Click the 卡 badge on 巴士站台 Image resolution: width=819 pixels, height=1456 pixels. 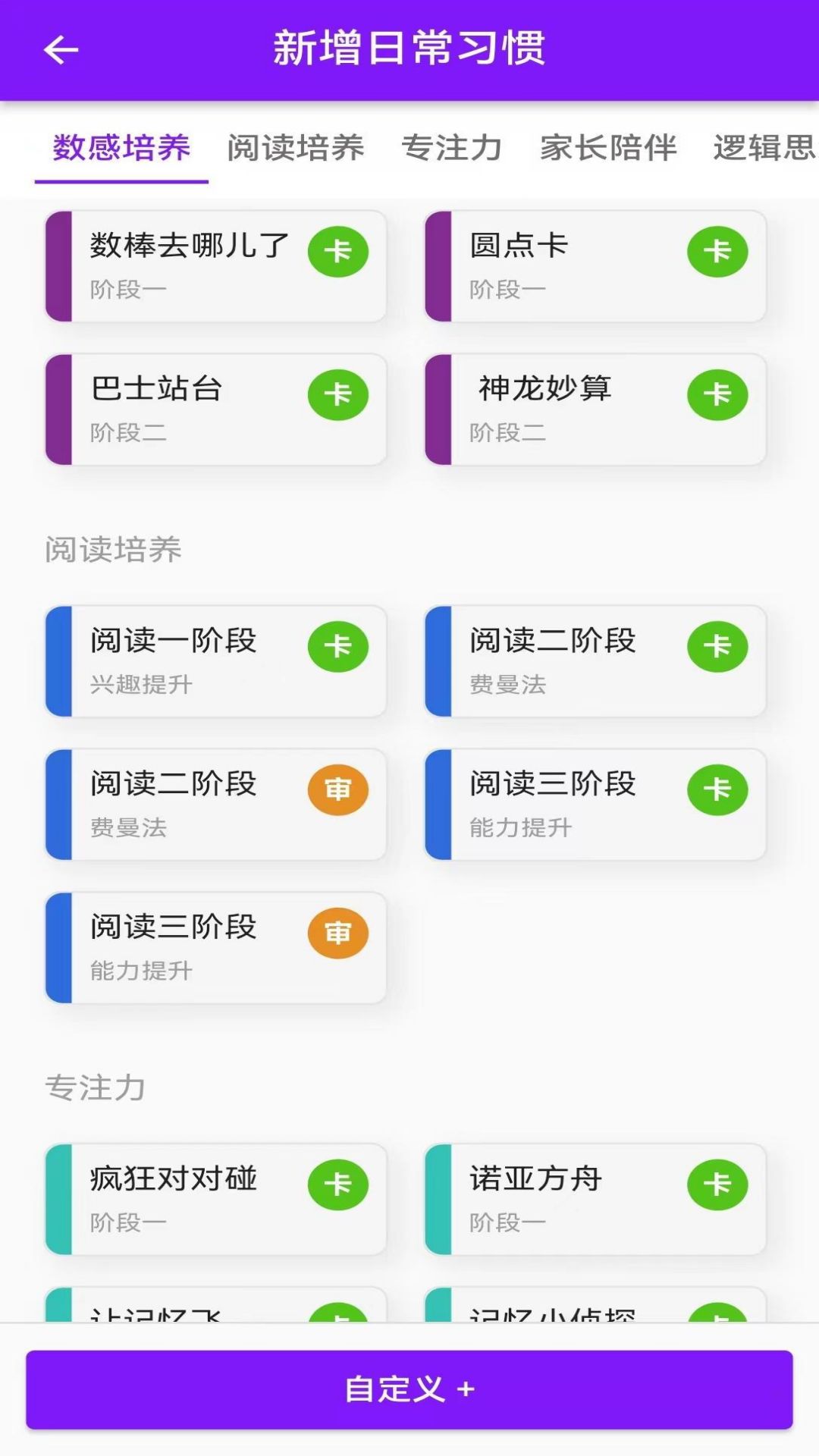pos(339,394)
